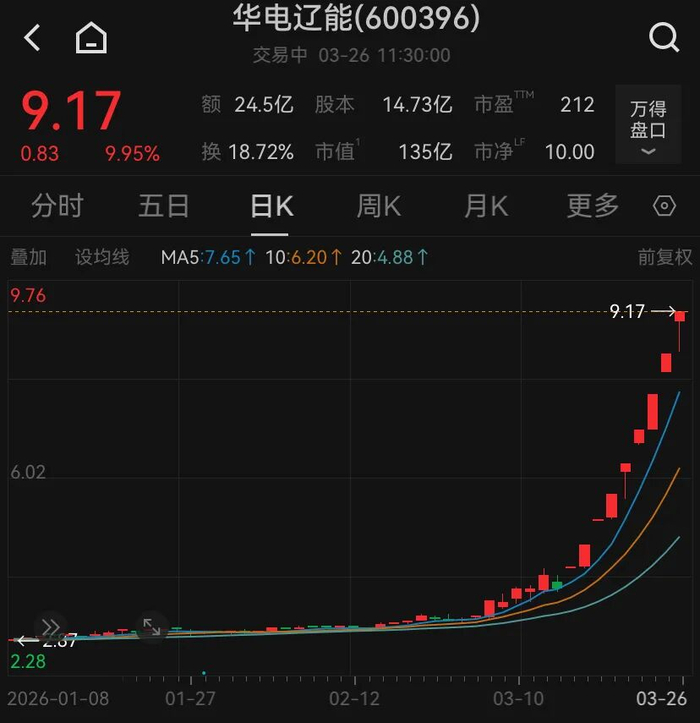700x723 pixels.
Task: Switch to the 月K chart tab
Action: point(485,206)
